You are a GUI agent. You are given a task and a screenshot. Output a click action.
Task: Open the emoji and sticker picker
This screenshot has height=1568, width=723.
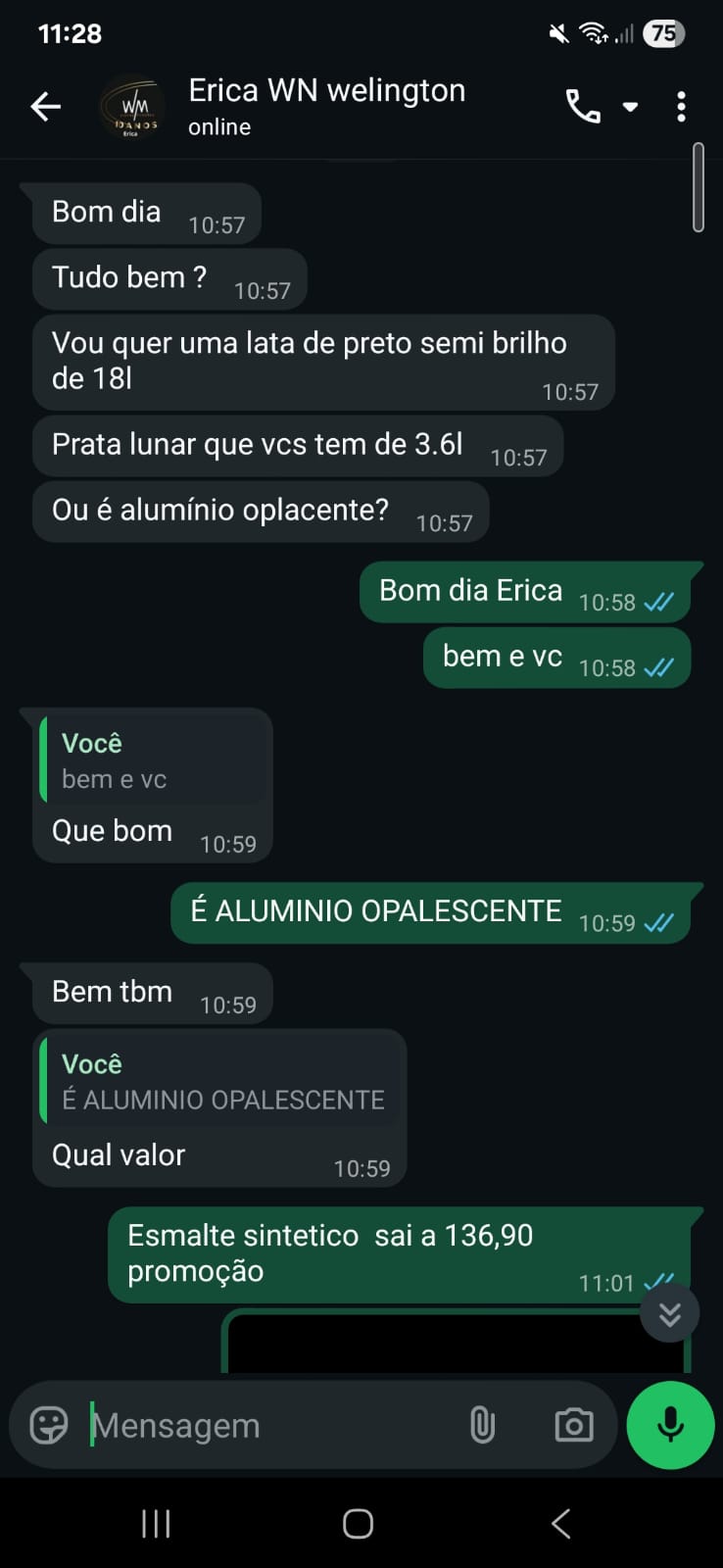point(49,1425)
